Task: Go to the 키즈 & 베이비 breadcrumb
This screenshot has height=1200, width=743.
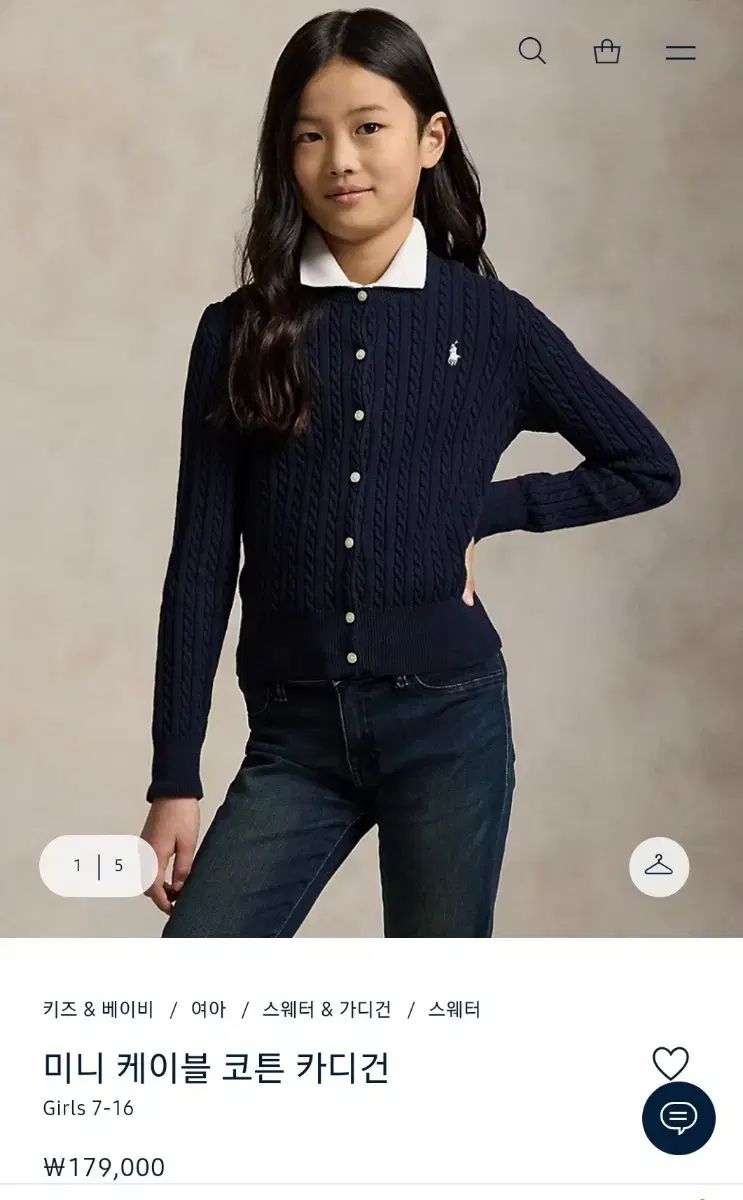Action: [x=98, y=1009]
